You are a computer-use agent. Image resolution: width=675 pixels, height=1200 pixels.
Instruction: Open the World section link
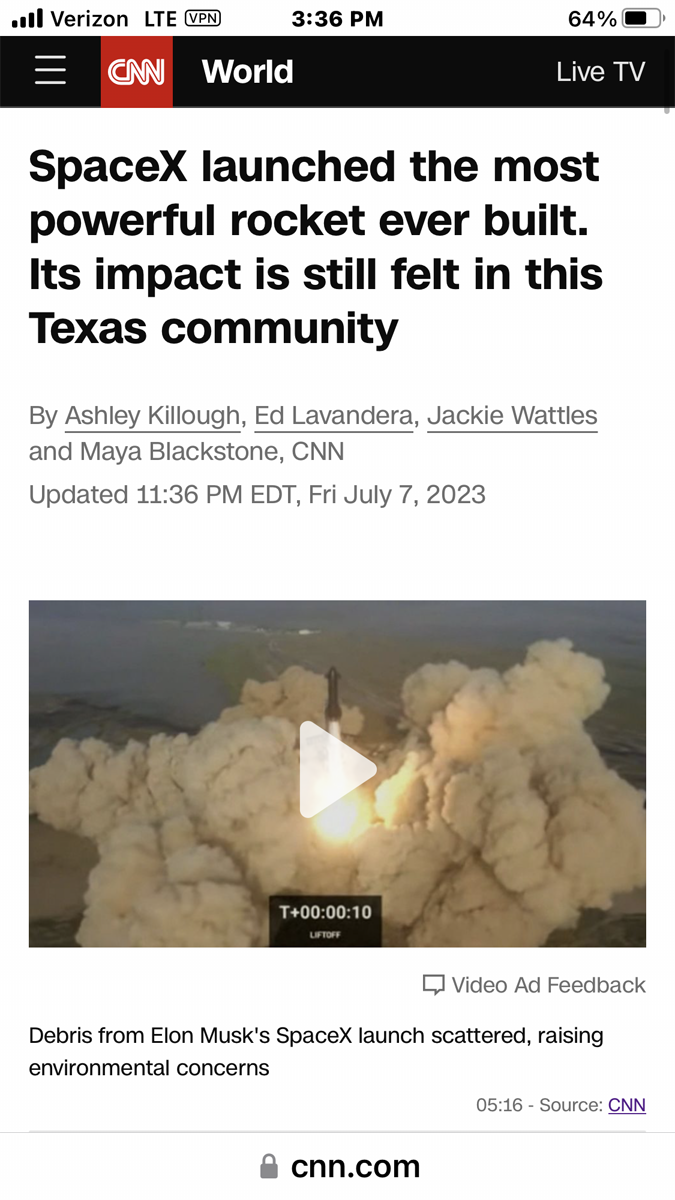(x=247, y=72)
